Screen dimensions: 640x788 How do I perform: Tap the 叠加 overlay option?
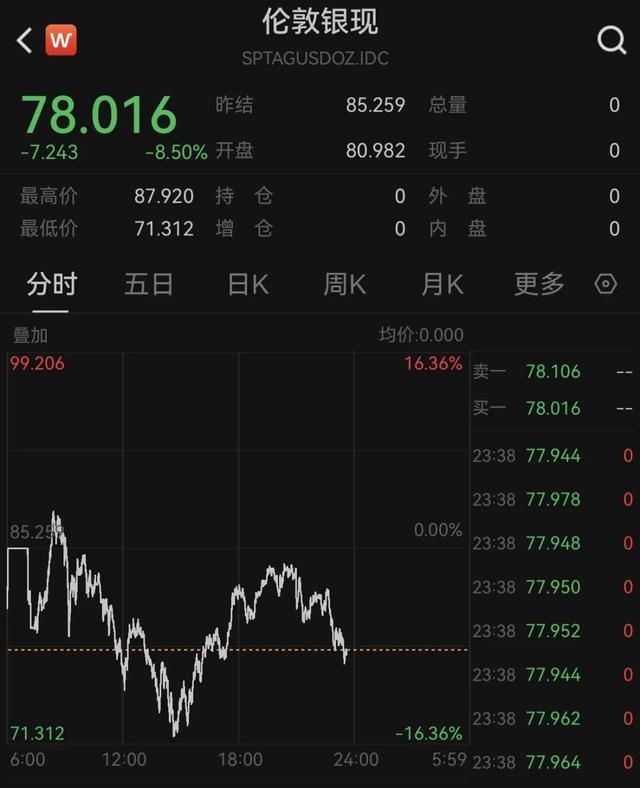click(x=30, y=335)
